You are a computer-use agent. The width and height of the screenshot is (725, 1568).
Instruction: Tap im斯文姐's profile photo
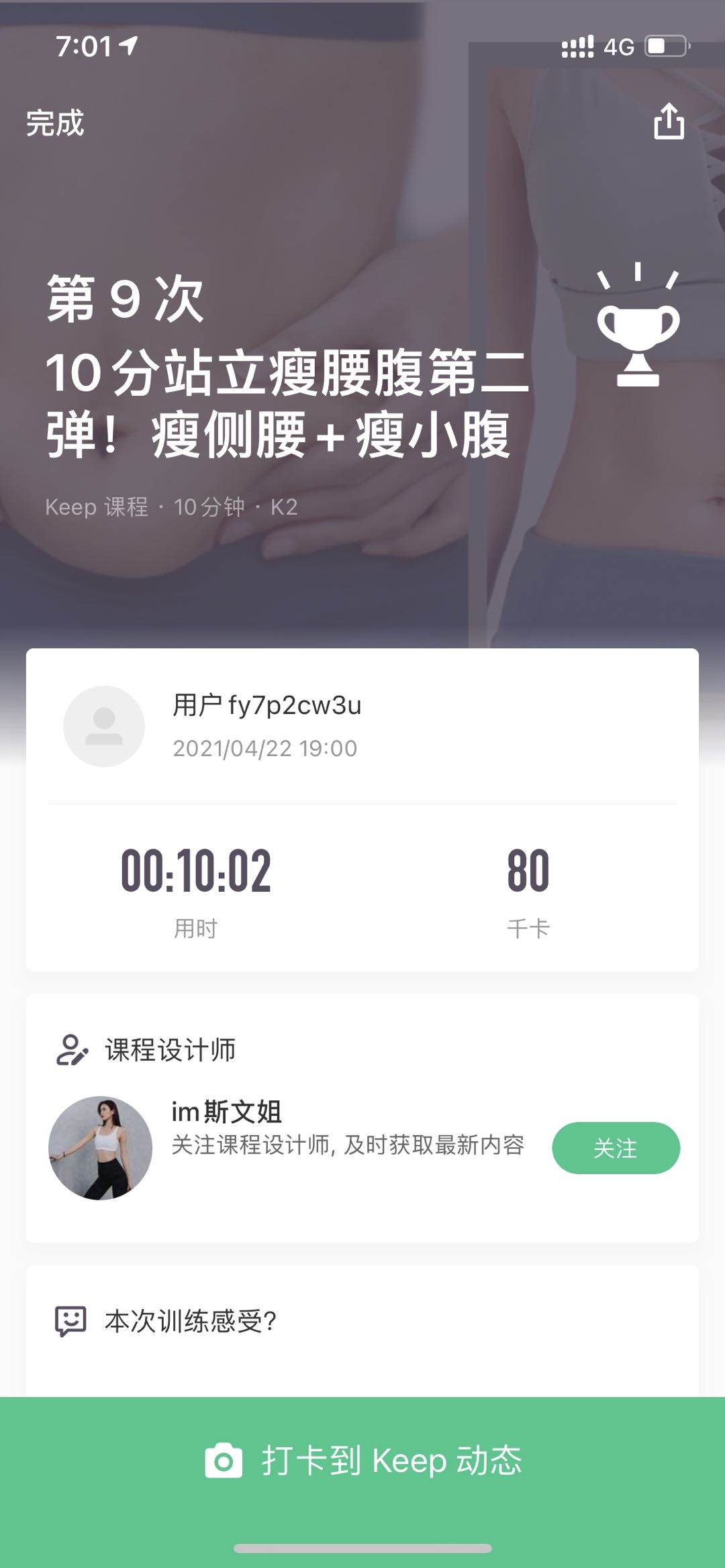tap(101, 1147)
